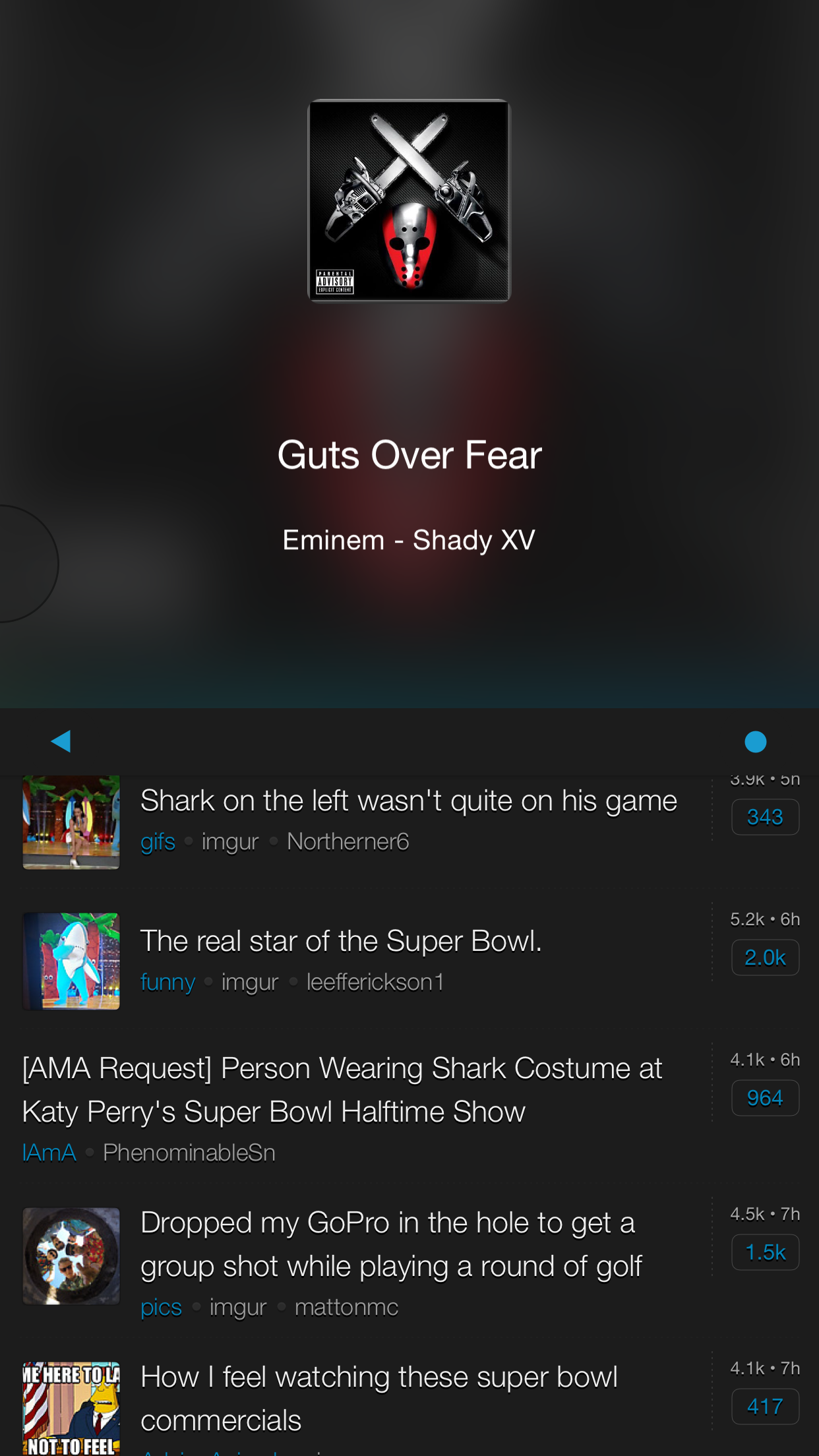This screenshot has height=1456, width=819.
Task: Open 'The real star of the Super Bowl' post
Action: (x=341, y=941)
